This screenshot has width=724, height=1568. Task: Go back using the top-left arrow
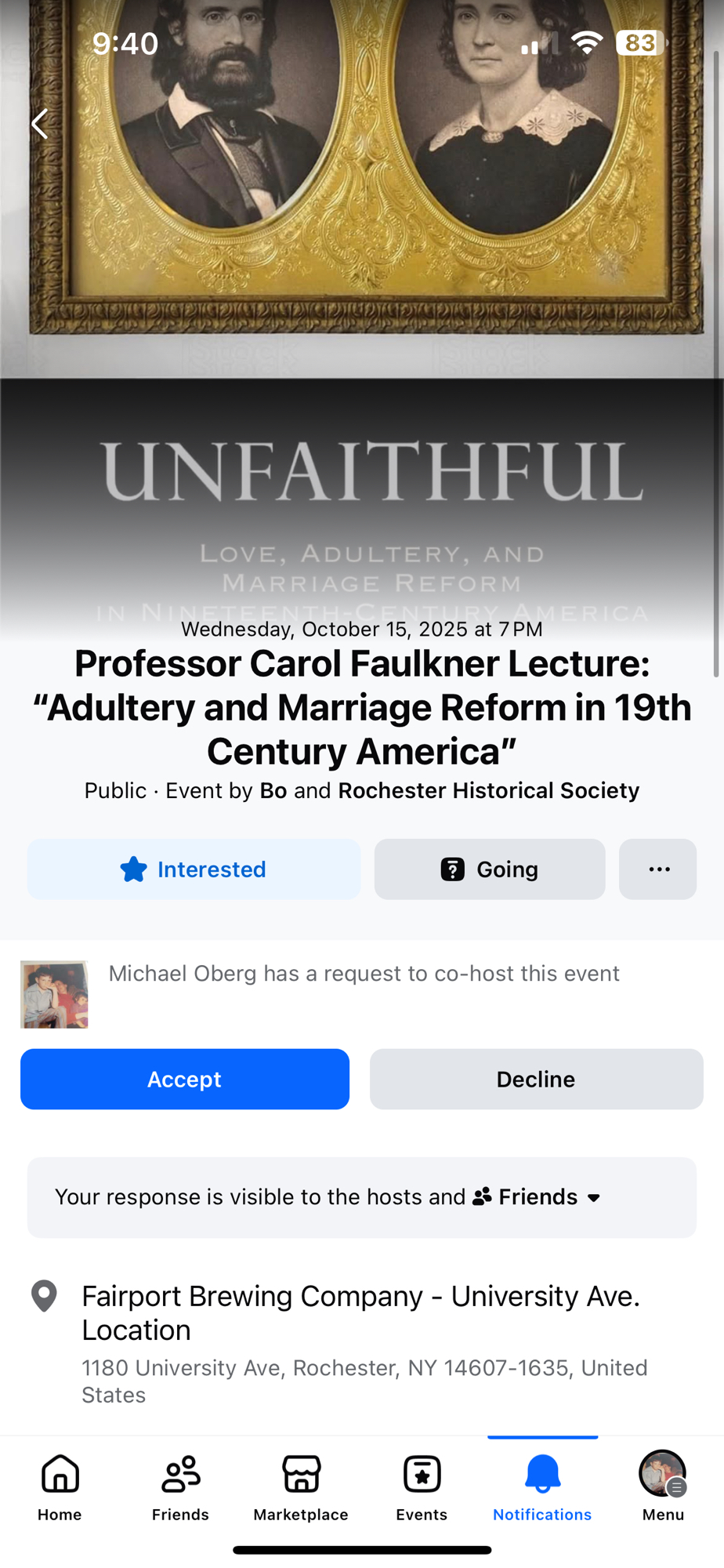40,124
